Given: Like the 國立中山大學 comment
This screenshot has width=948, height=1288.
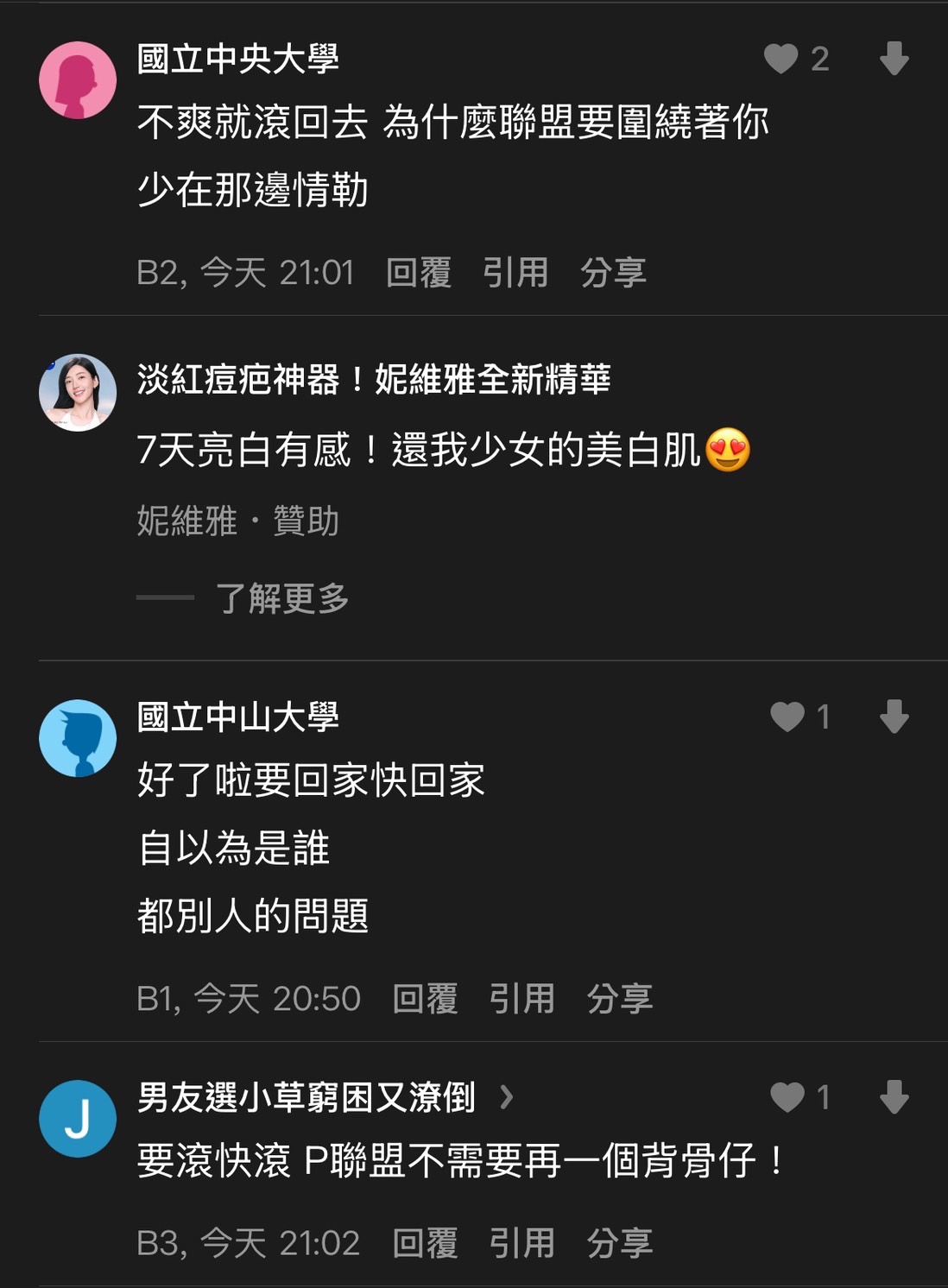Looking at the screenshot, I should tap(787, 717).
